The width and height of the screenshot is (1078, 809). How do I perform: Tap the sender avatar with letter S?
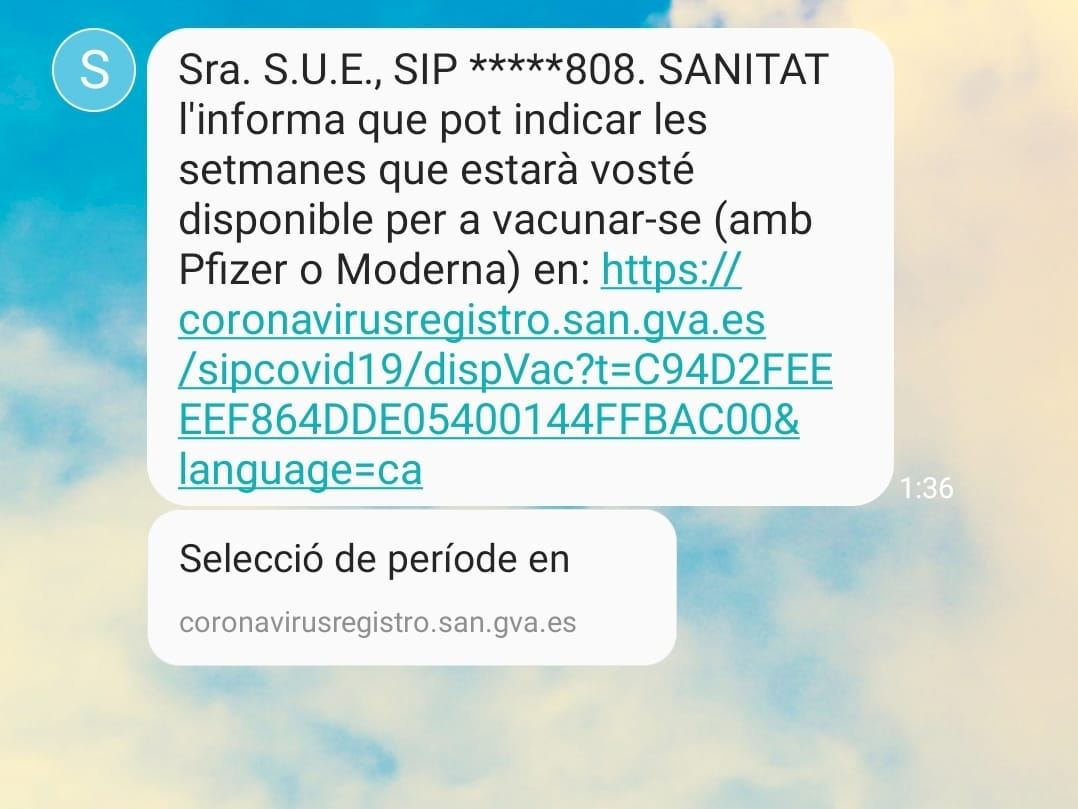(x=93, y=71)
